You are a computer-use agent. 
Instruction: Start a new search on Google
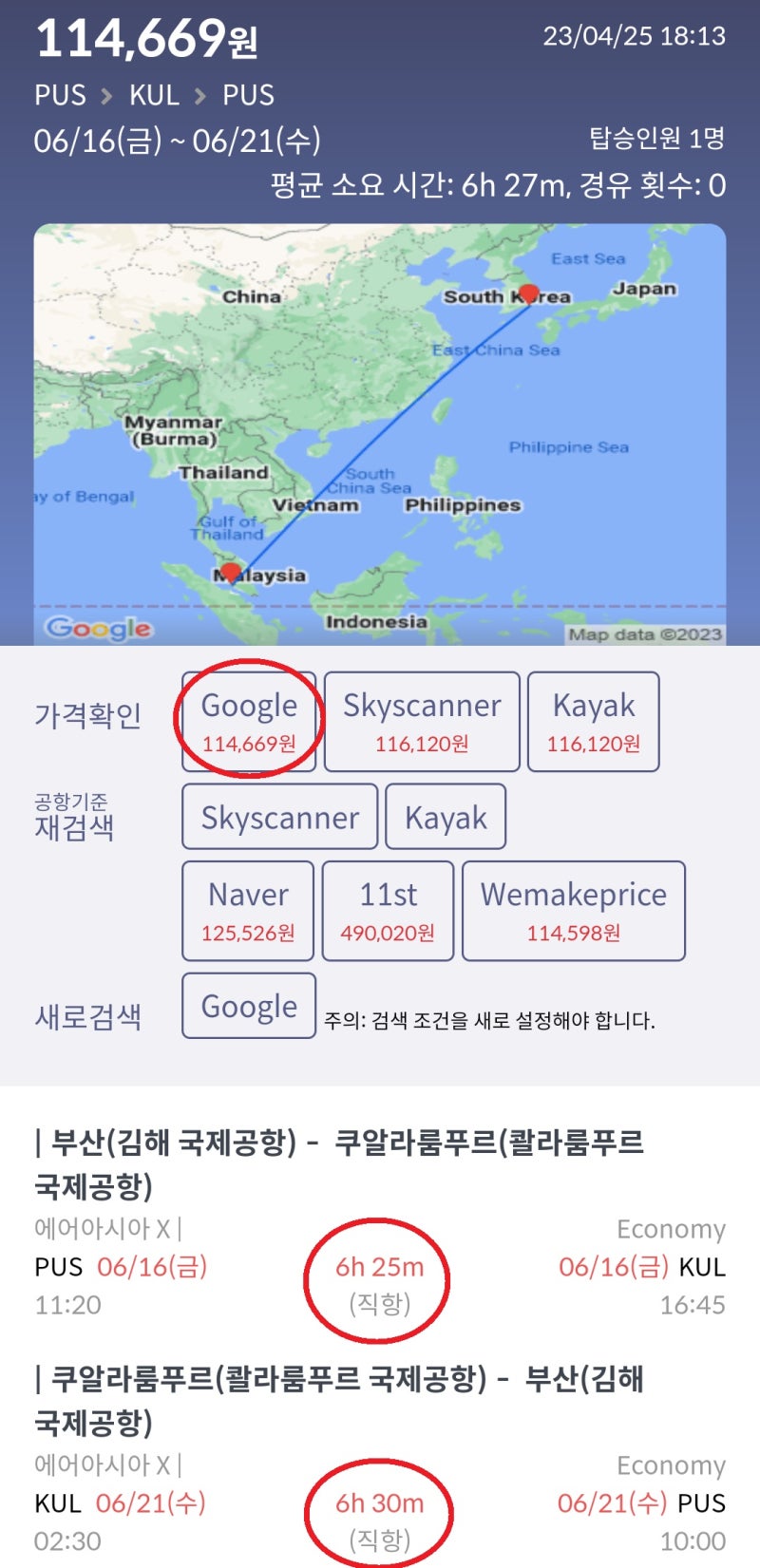(249, 1006)
